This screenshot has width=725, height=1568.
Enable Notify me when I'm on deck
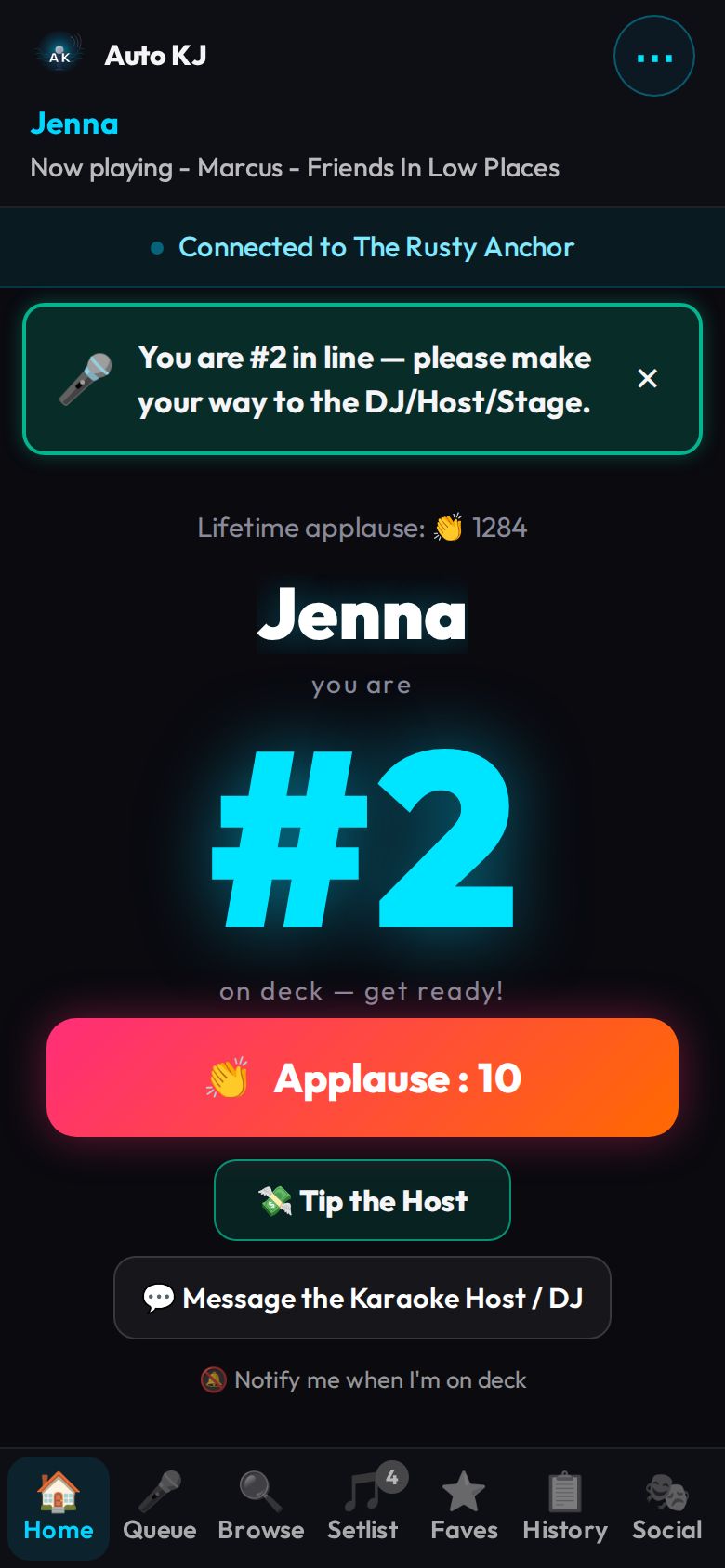(363, 1379)
